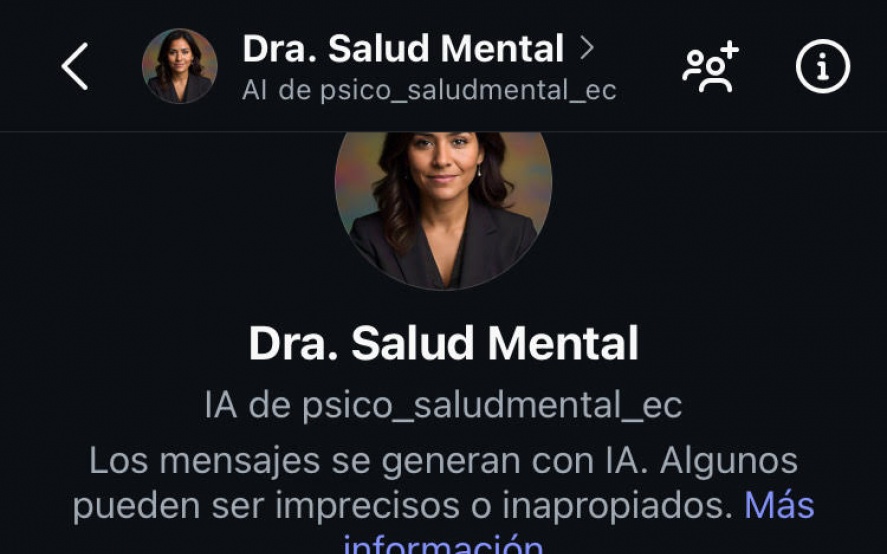Open the Más información link
This screenshot has width=887, height=554.
point(779,506)
